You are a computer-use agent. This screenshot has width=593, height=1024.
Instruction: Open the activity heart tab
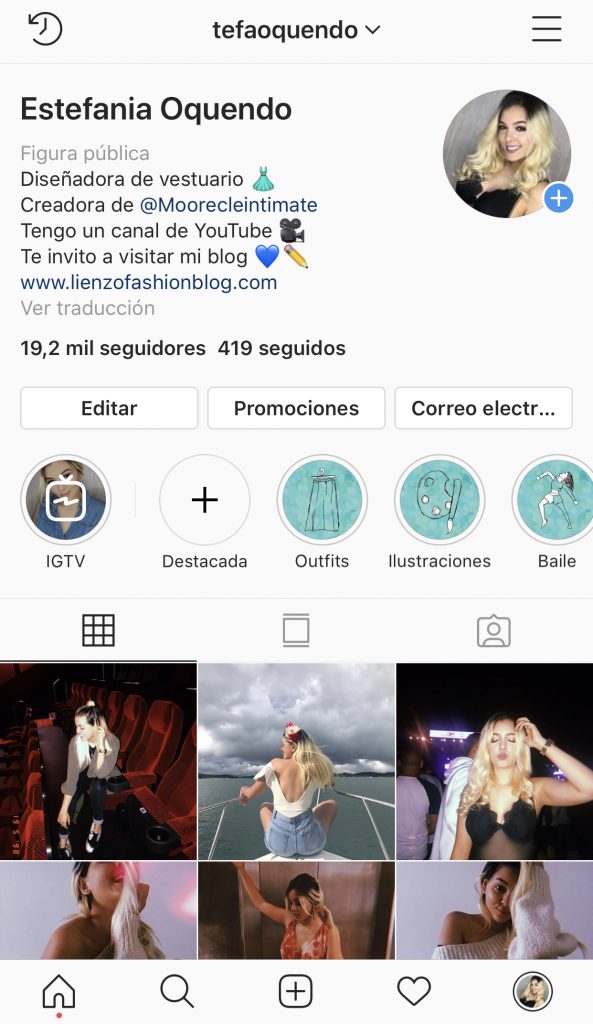pos(414,991)
